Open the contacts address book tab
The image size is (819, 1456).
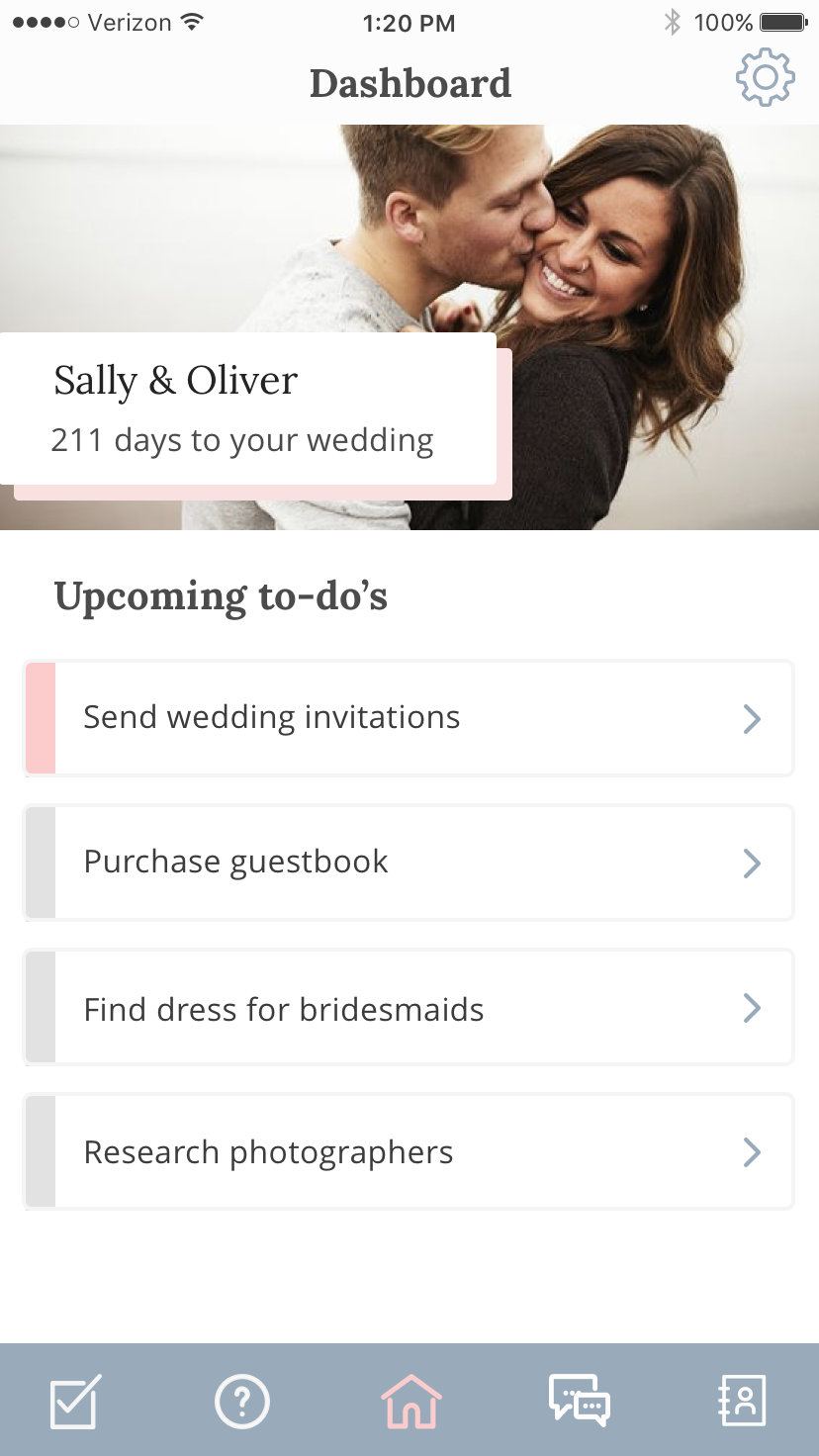(742, 1401)
